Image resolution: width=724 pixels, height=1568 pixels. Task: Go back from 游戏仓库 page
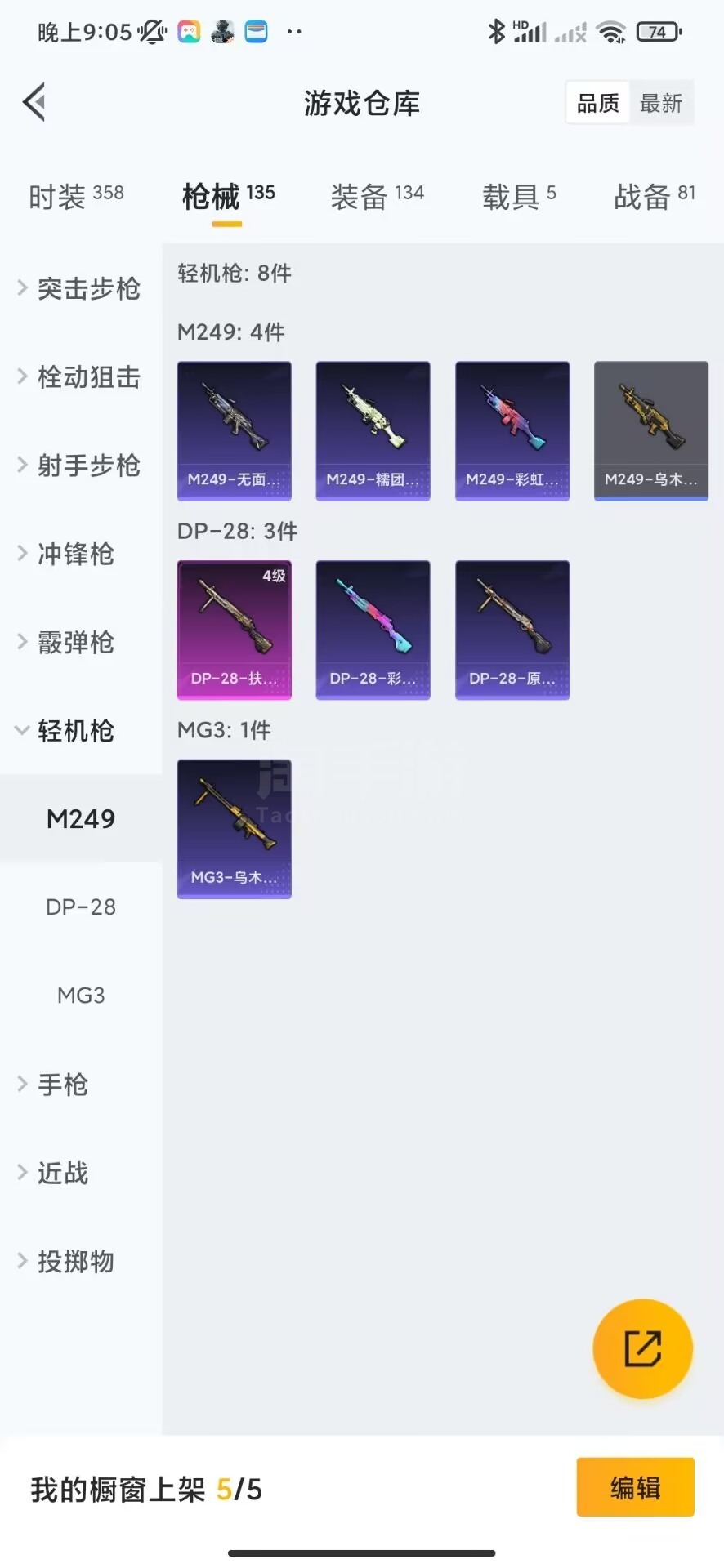pos(34,103)
